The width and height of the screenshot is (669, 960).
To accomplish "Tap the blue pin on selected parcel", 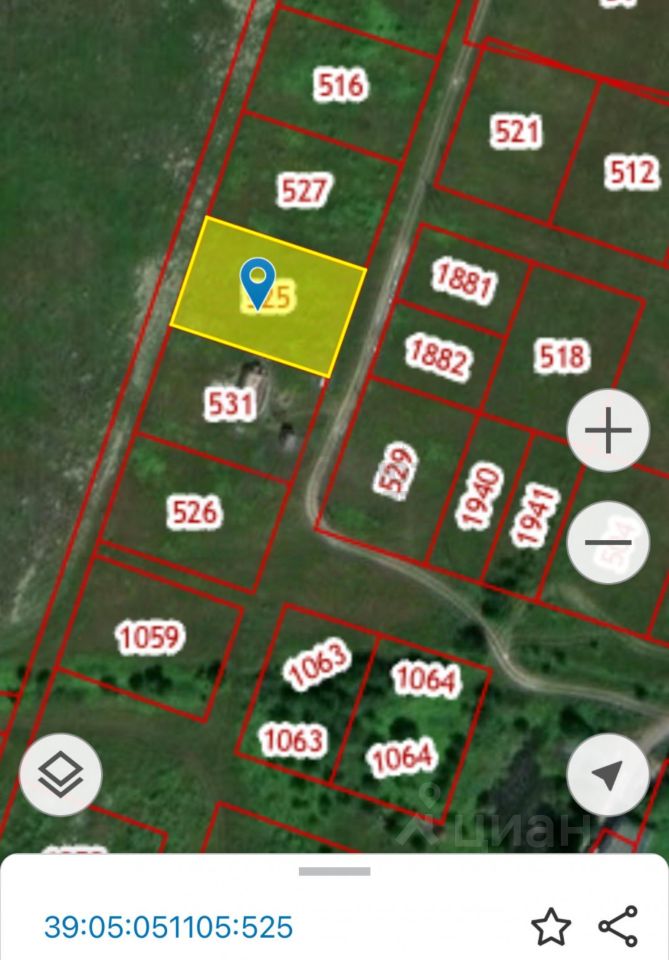I will click(259, 281).
